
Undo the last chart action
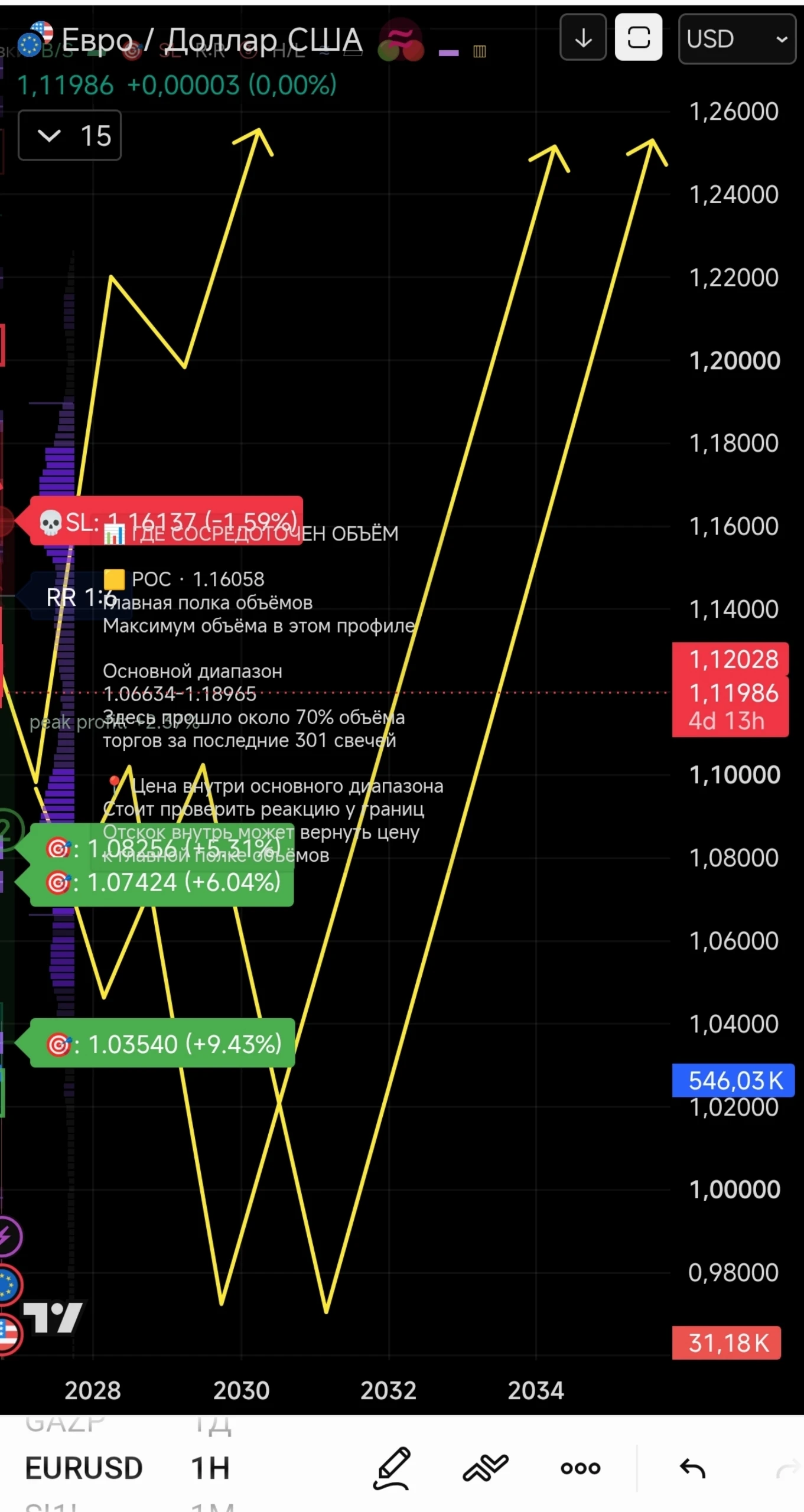[x=693, y=1469]
